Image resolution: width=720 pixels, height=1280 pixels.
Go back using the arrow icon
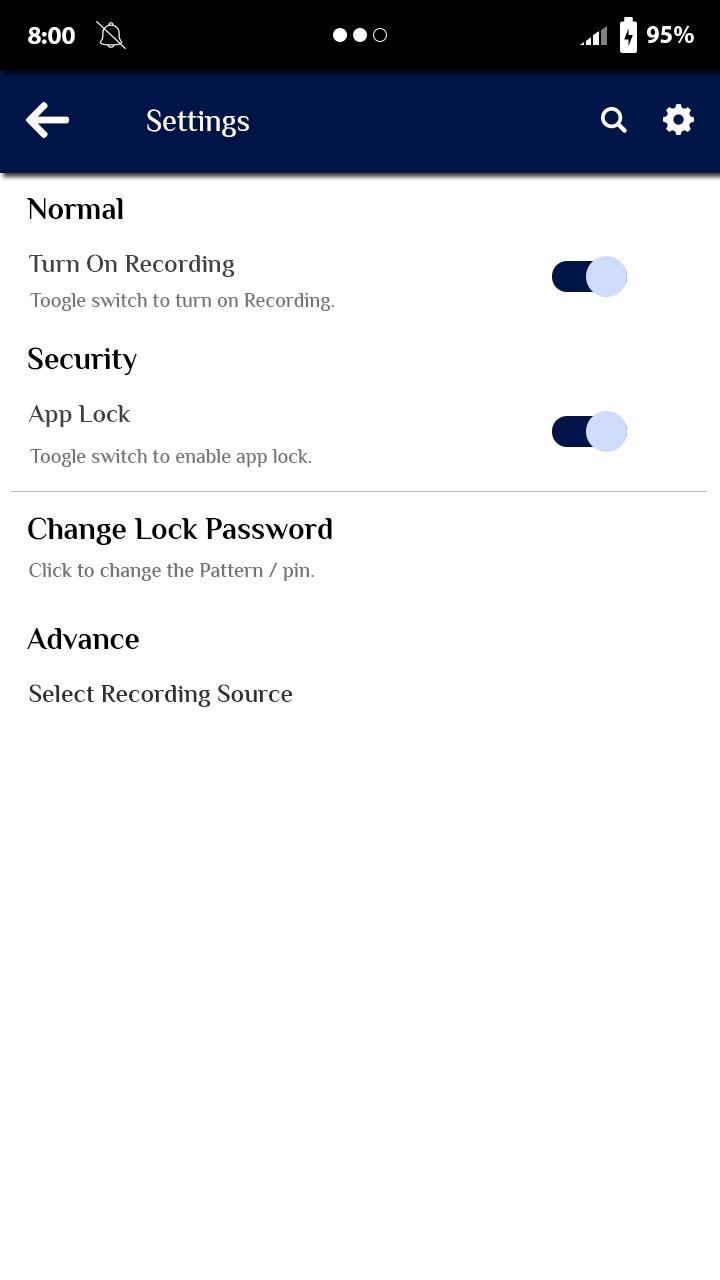pos(47,121)
